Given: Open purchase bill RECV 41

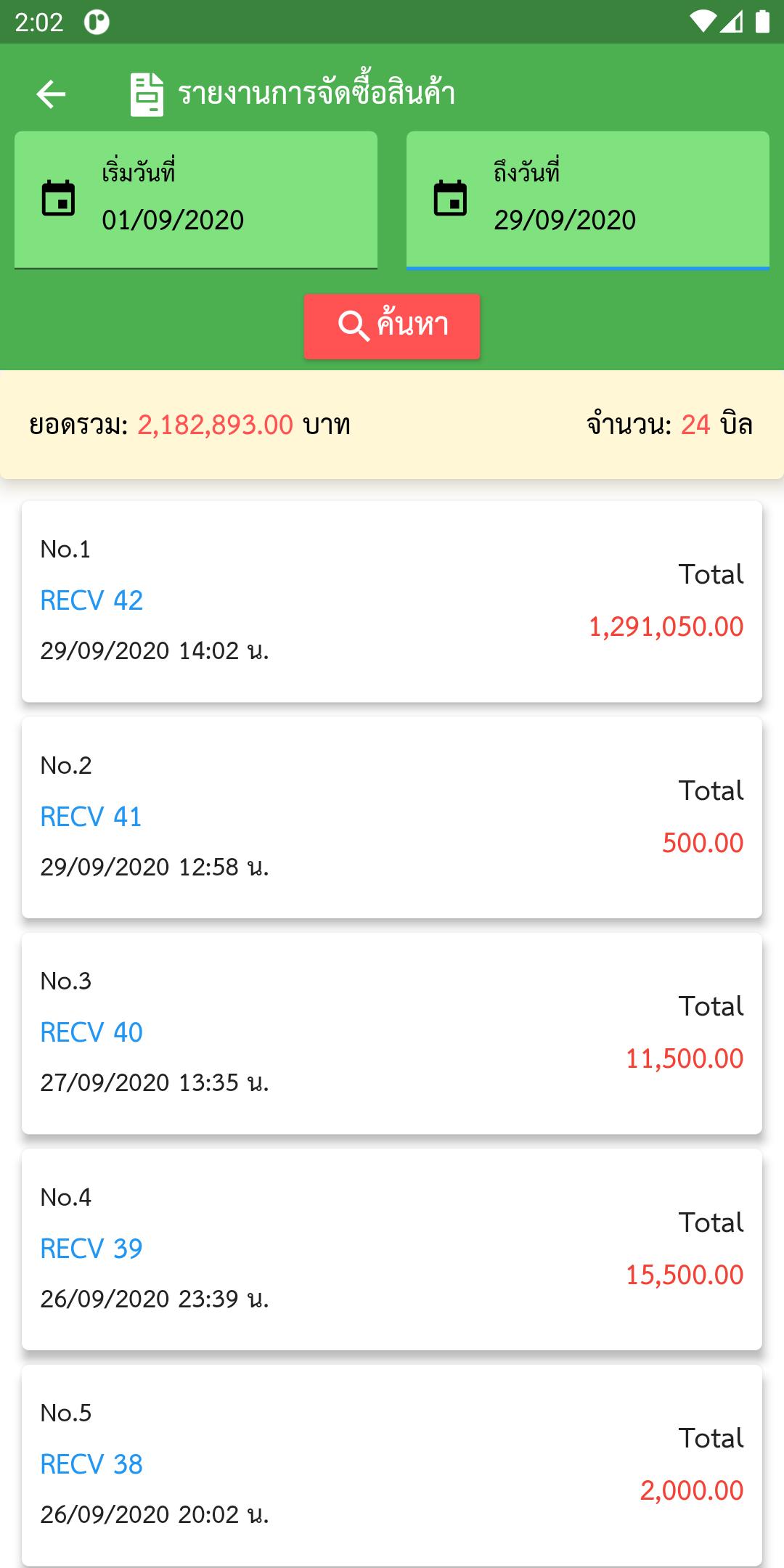Looking at the screenshot, I should pyautogui.click(x=392, y=817).
